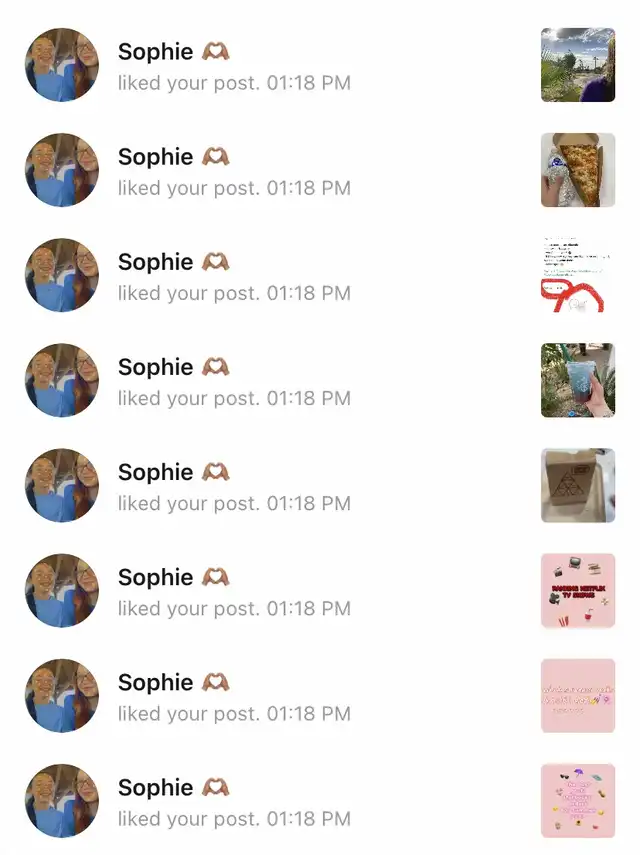Image resolution: width=640 pixels, height=855 pixels.
Task: View the post thumbnail with red scribble
Action: 577,275
